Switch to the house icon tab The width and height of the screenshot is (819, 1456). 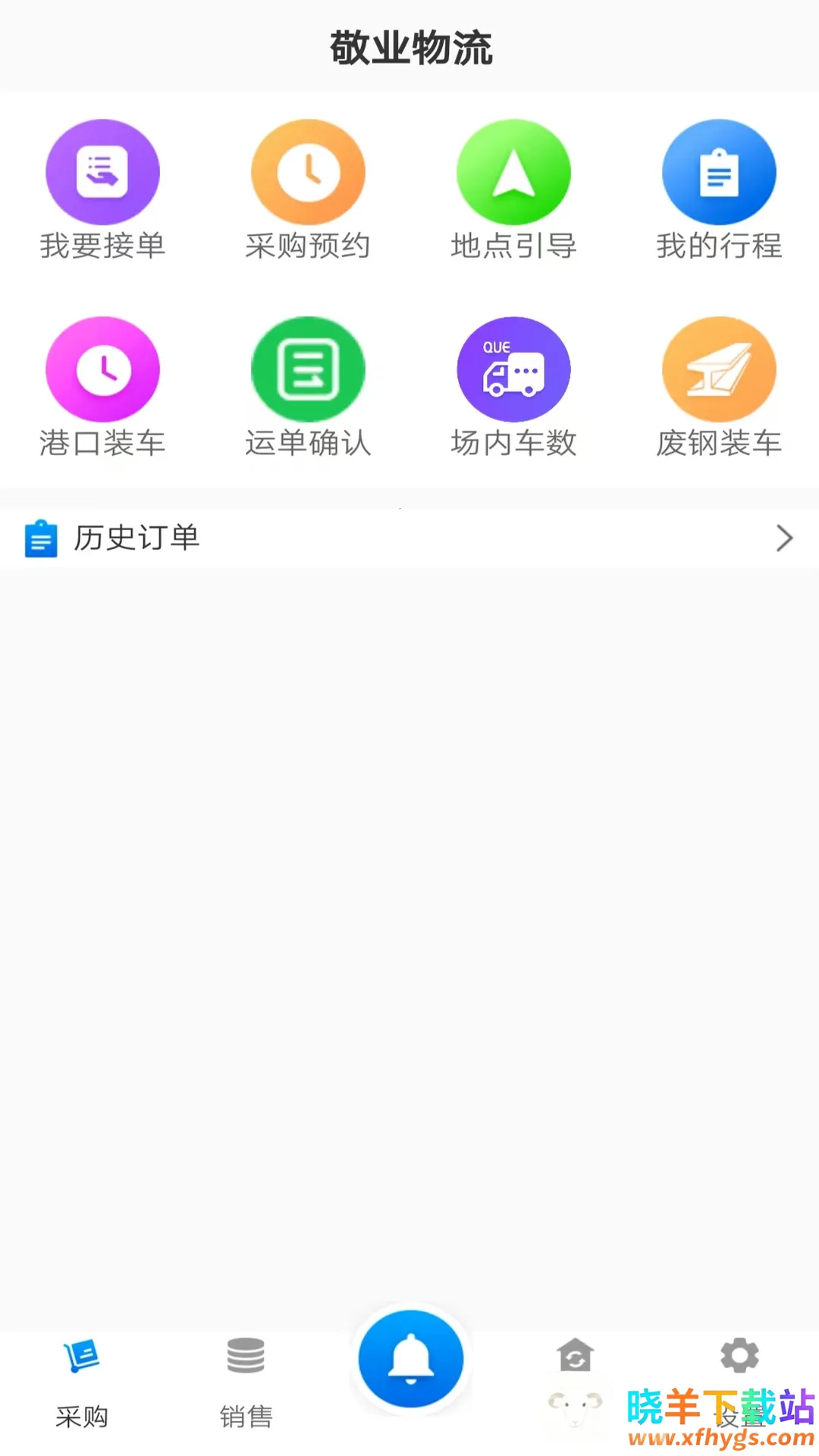576,1357
